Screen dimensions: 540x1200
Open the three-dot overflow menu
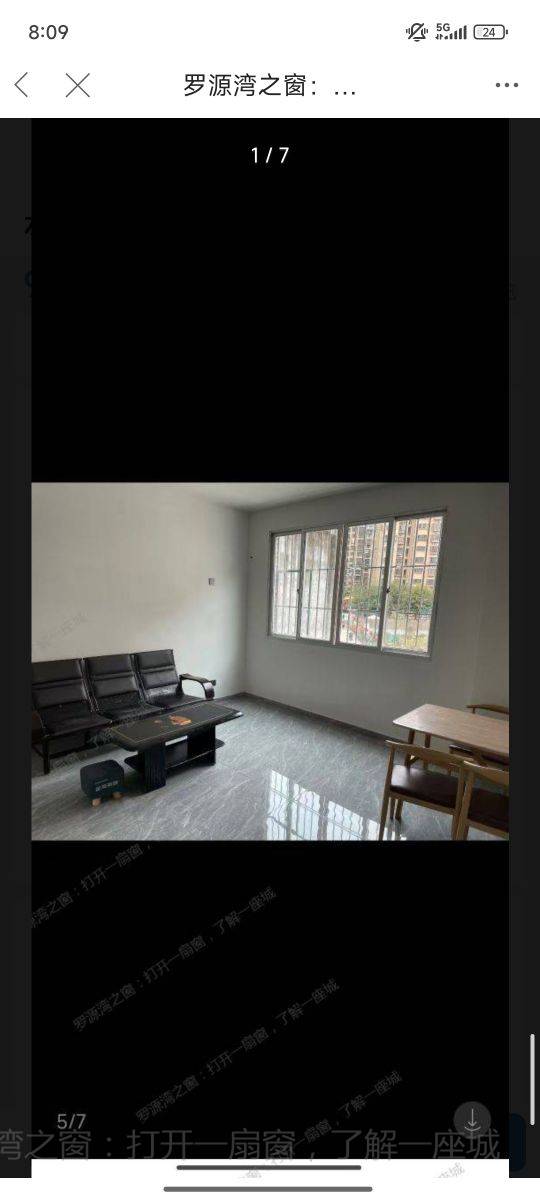tap(507, 85)
